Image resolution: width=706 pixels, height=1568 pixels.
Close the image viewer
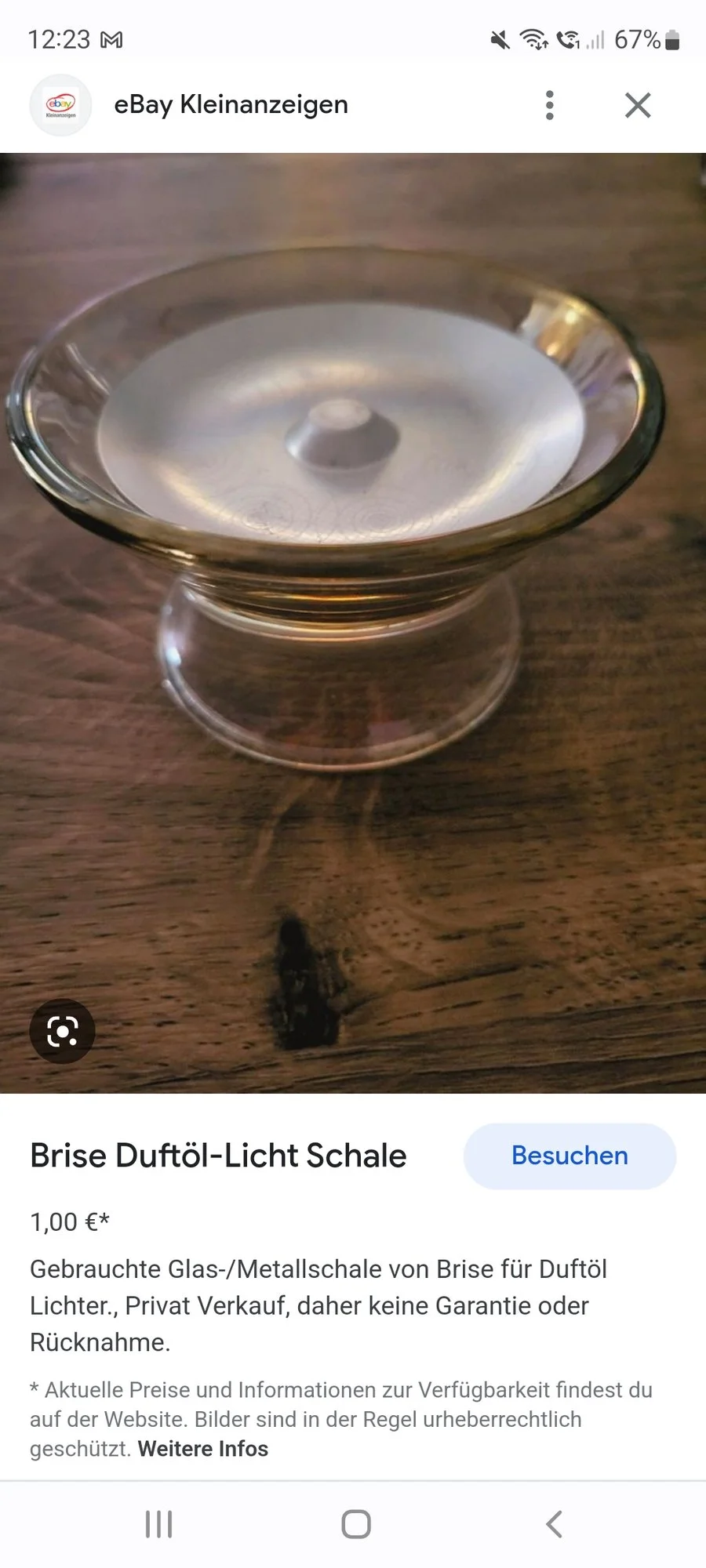638,105
